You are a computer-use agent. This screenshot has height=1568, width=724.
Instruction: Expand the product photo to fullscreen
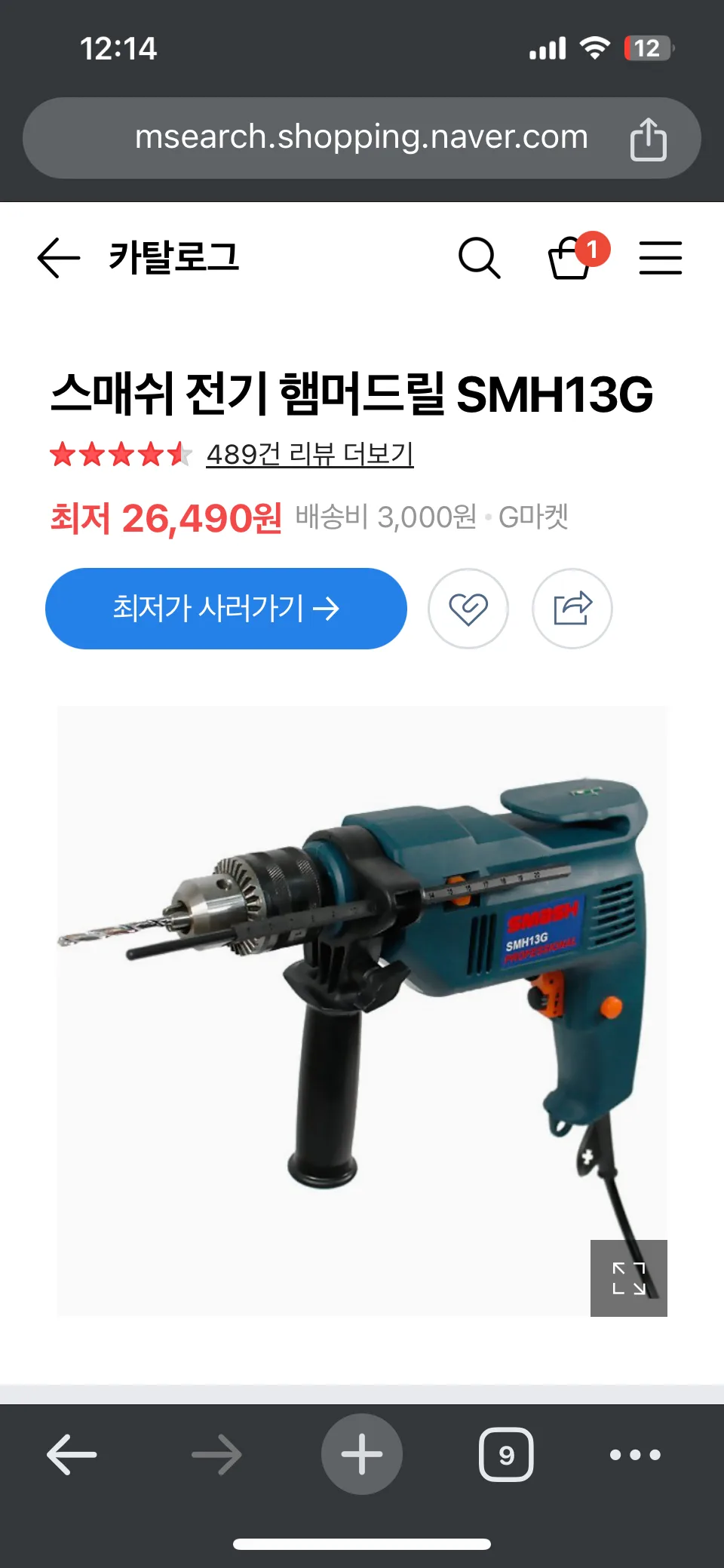tap(628, 1279)
